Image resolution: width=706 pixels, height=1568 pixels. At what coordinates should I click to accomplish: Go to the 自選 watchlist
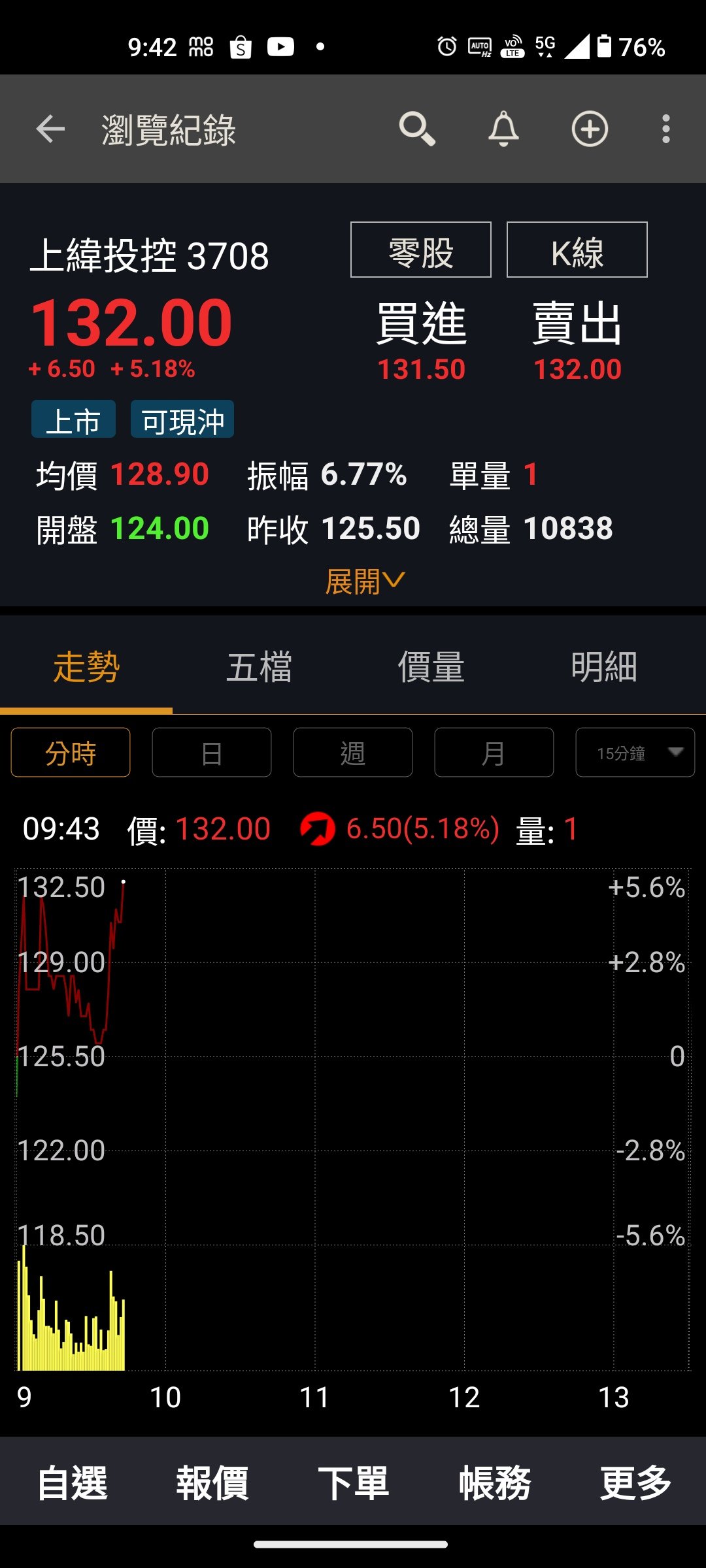pyautogui.click(x=72, y=1482)
